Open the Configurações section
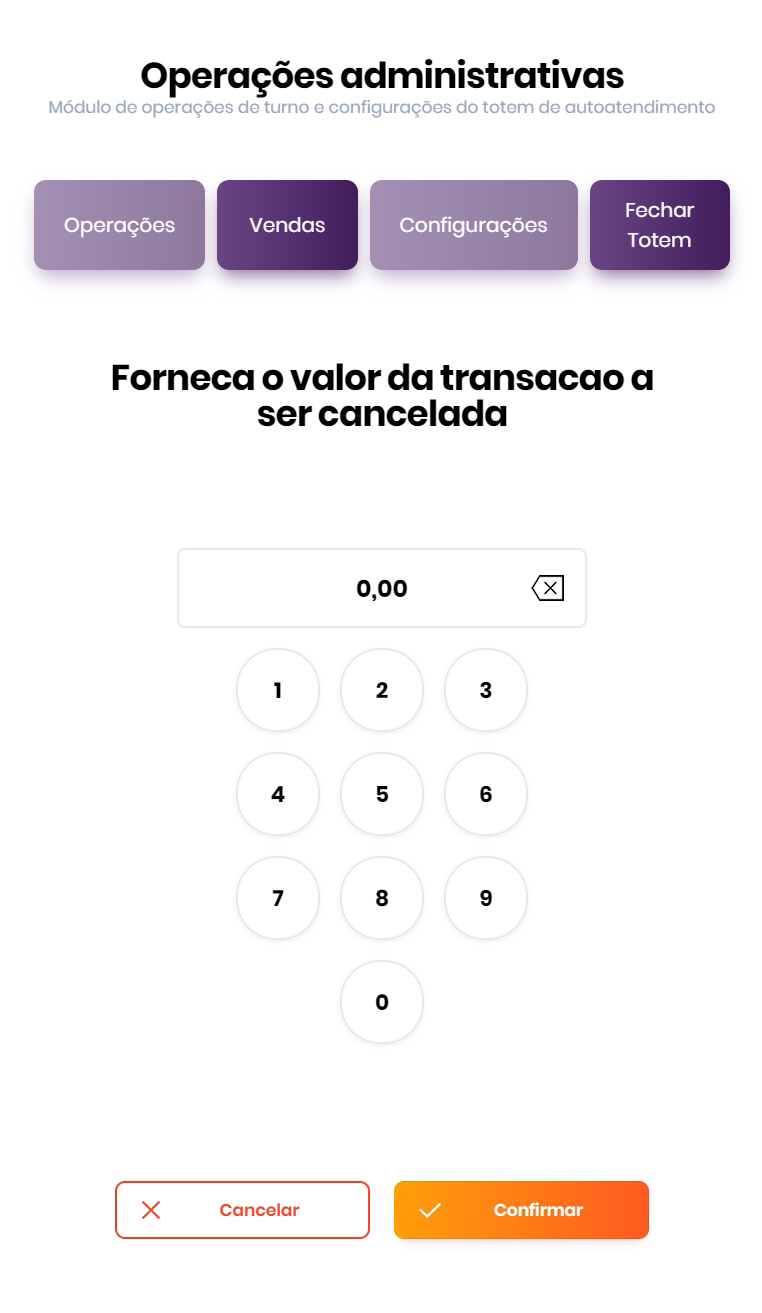 point(473,225)
